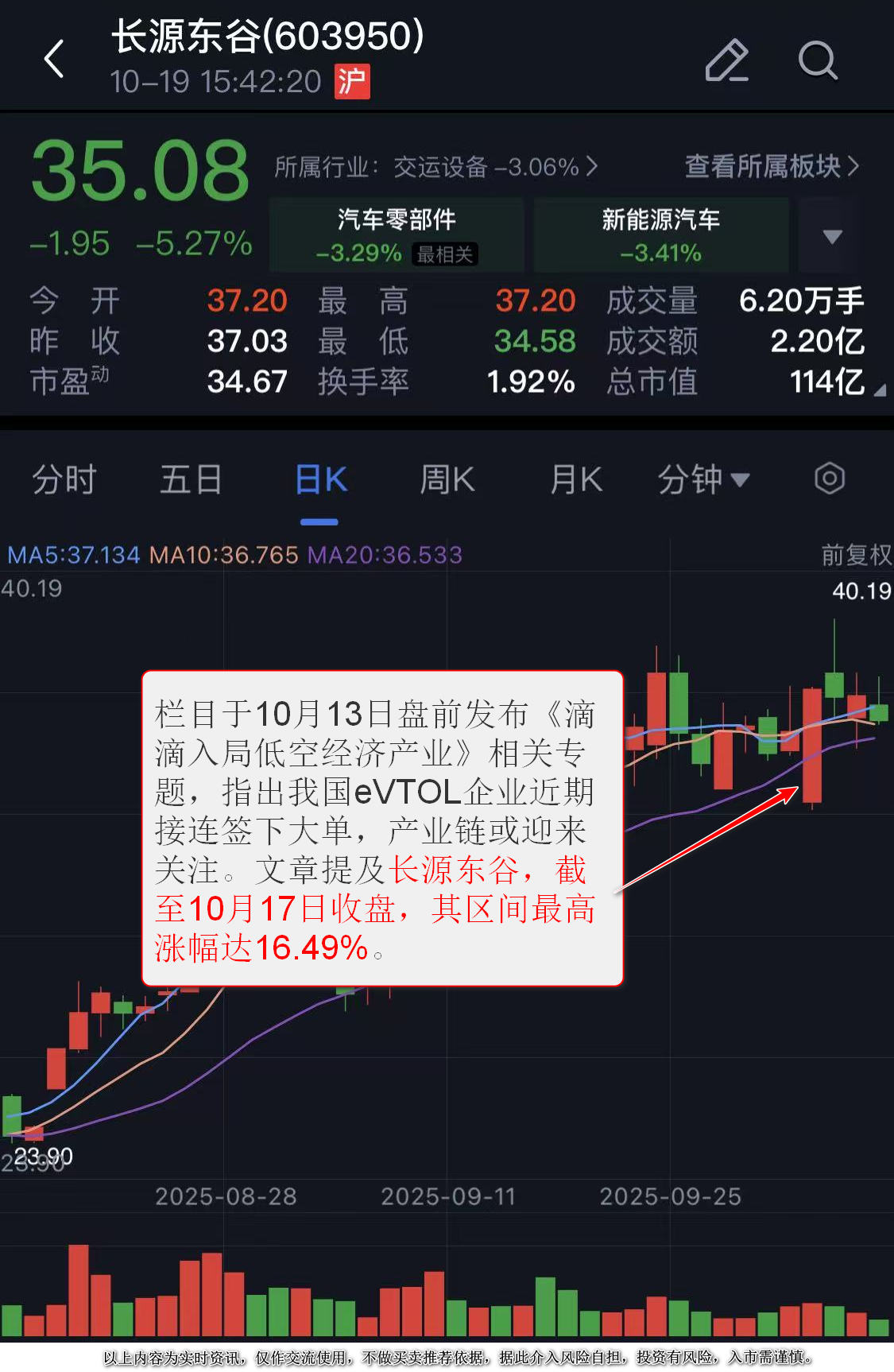
Task: Switch to the 五日 chart tab
Action: click(191, 480)
